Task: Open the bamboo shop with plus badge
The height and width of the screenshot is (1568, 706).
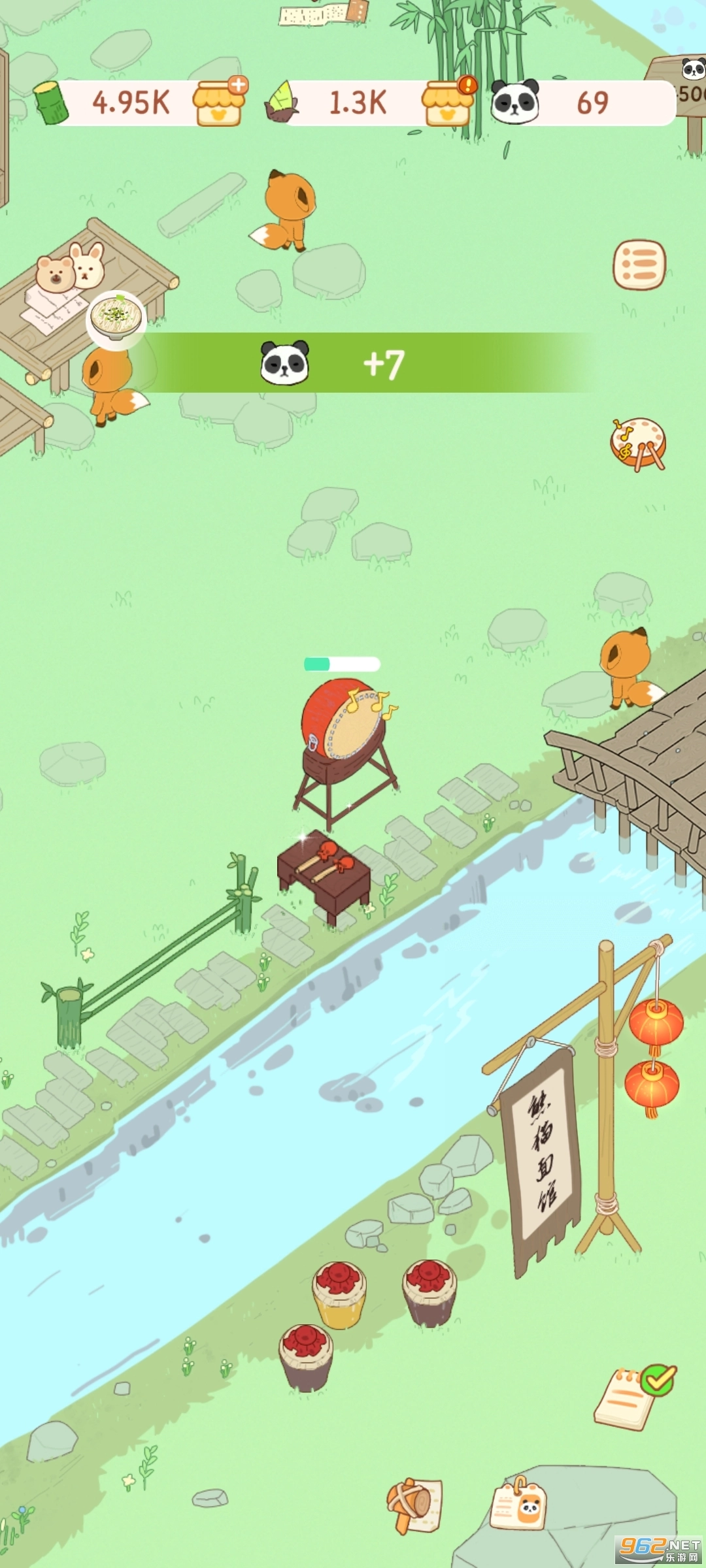Action: click(219, 103)
